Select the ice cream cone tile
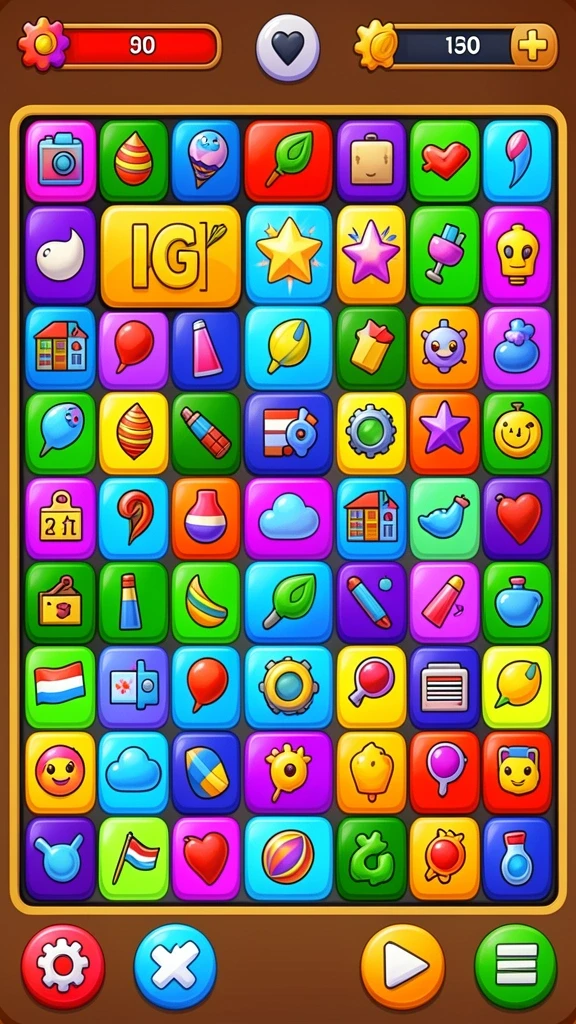The image size is (576, 1024). tap(206, 160)
